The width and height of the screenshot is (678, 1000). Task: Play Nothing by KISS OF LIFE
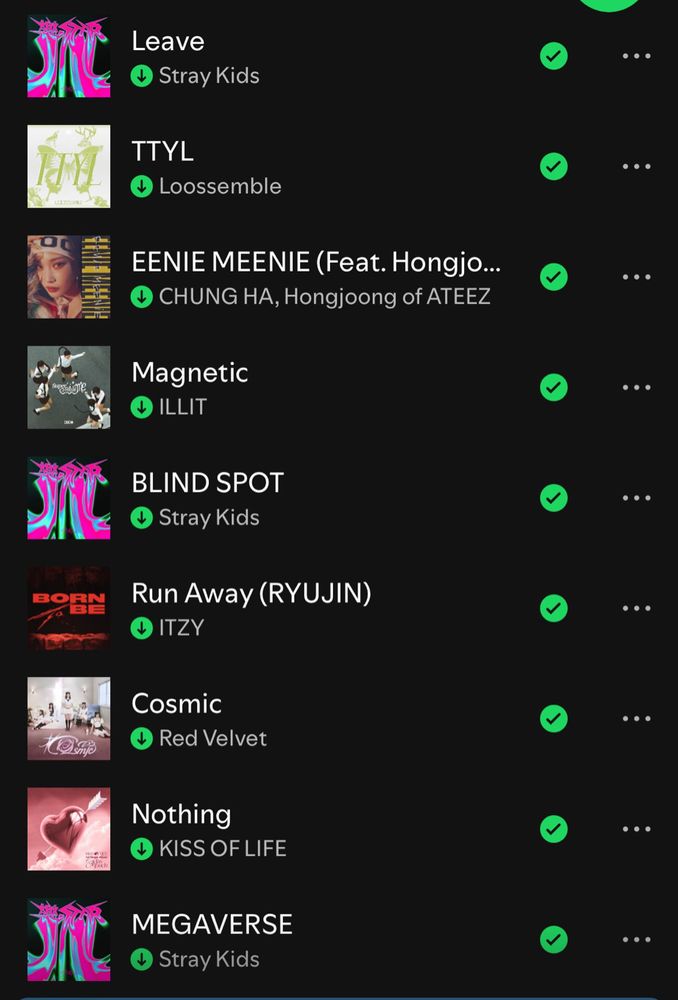pyautogui.click(x=181, y=815)
